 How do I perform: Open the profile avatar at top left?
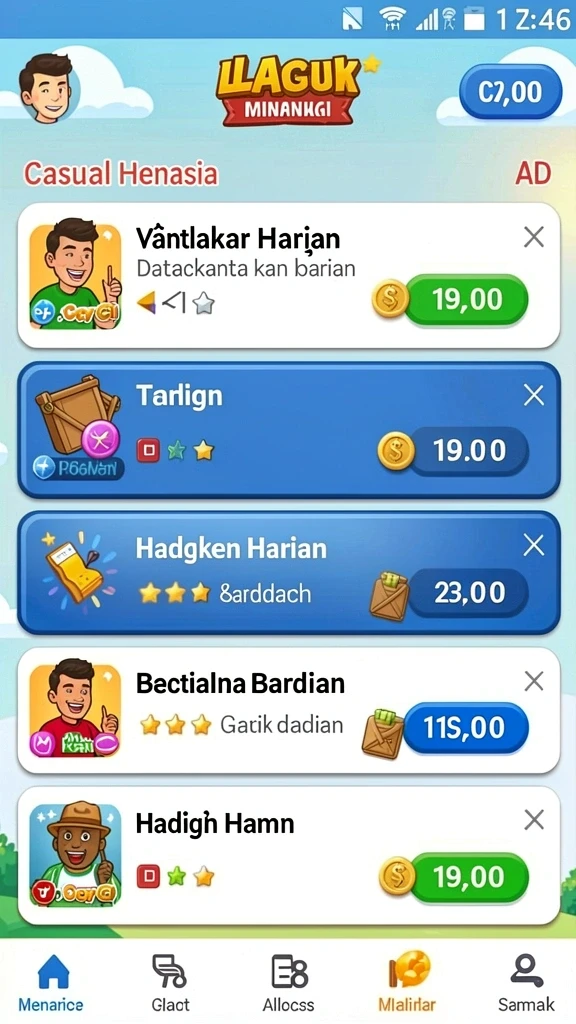pos(49,88)
